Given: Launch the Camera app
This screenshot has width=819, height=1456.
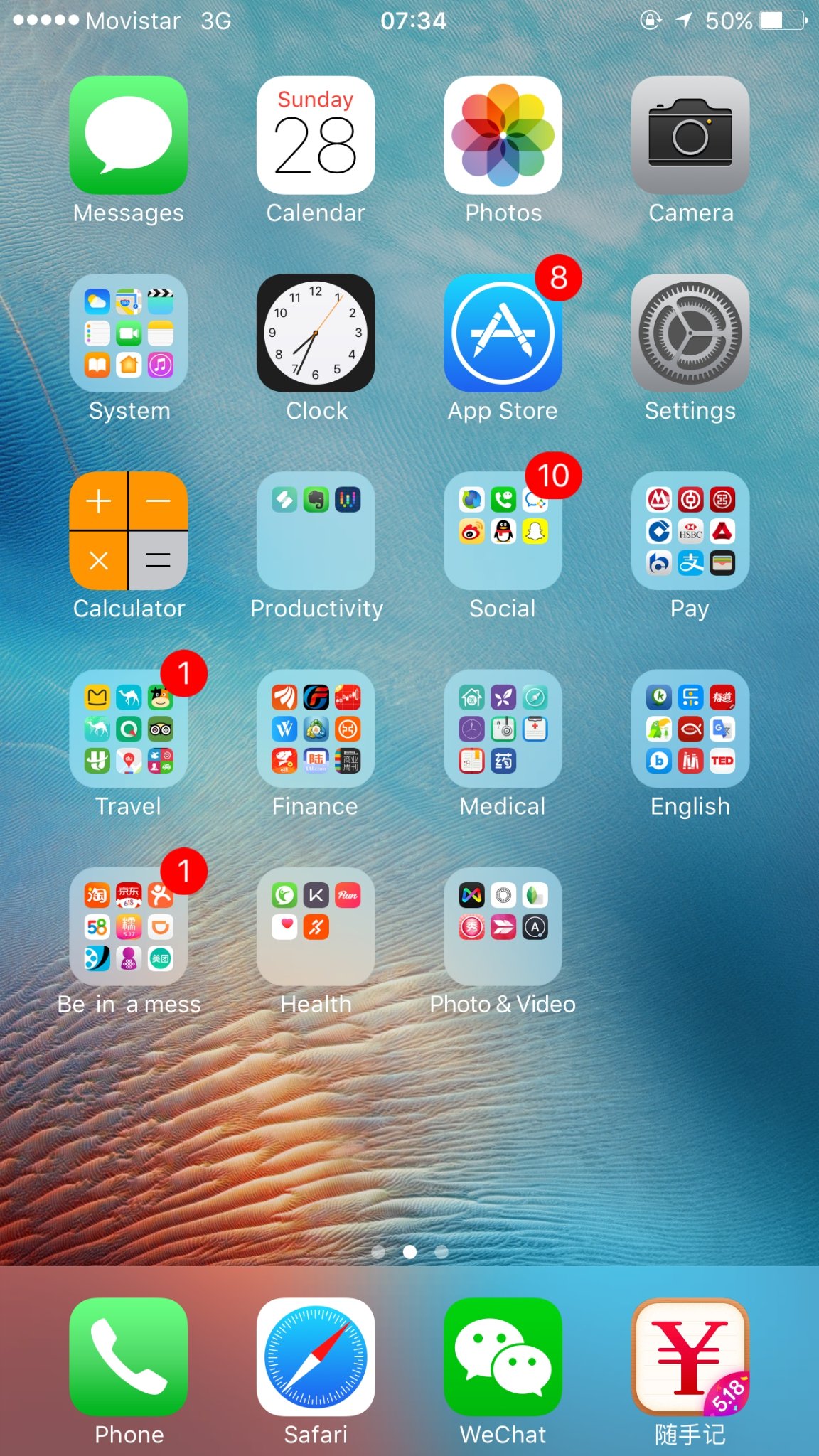Looking at the screenshot, I should point(690,135).
